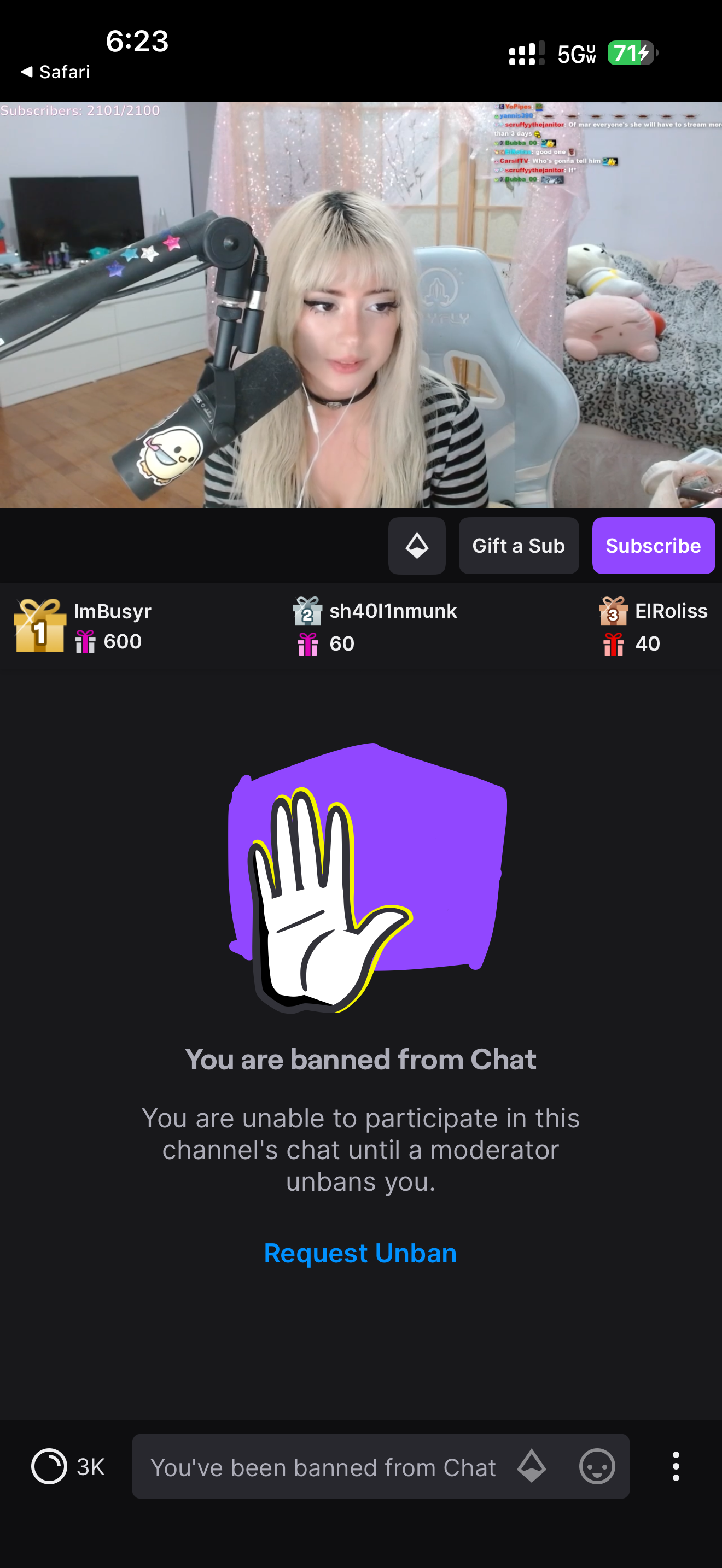Viewport: 722px width, 1568px height.
Task: View top gifter ImBusyr
Action: pyautogui.click(x=83, y=626)
